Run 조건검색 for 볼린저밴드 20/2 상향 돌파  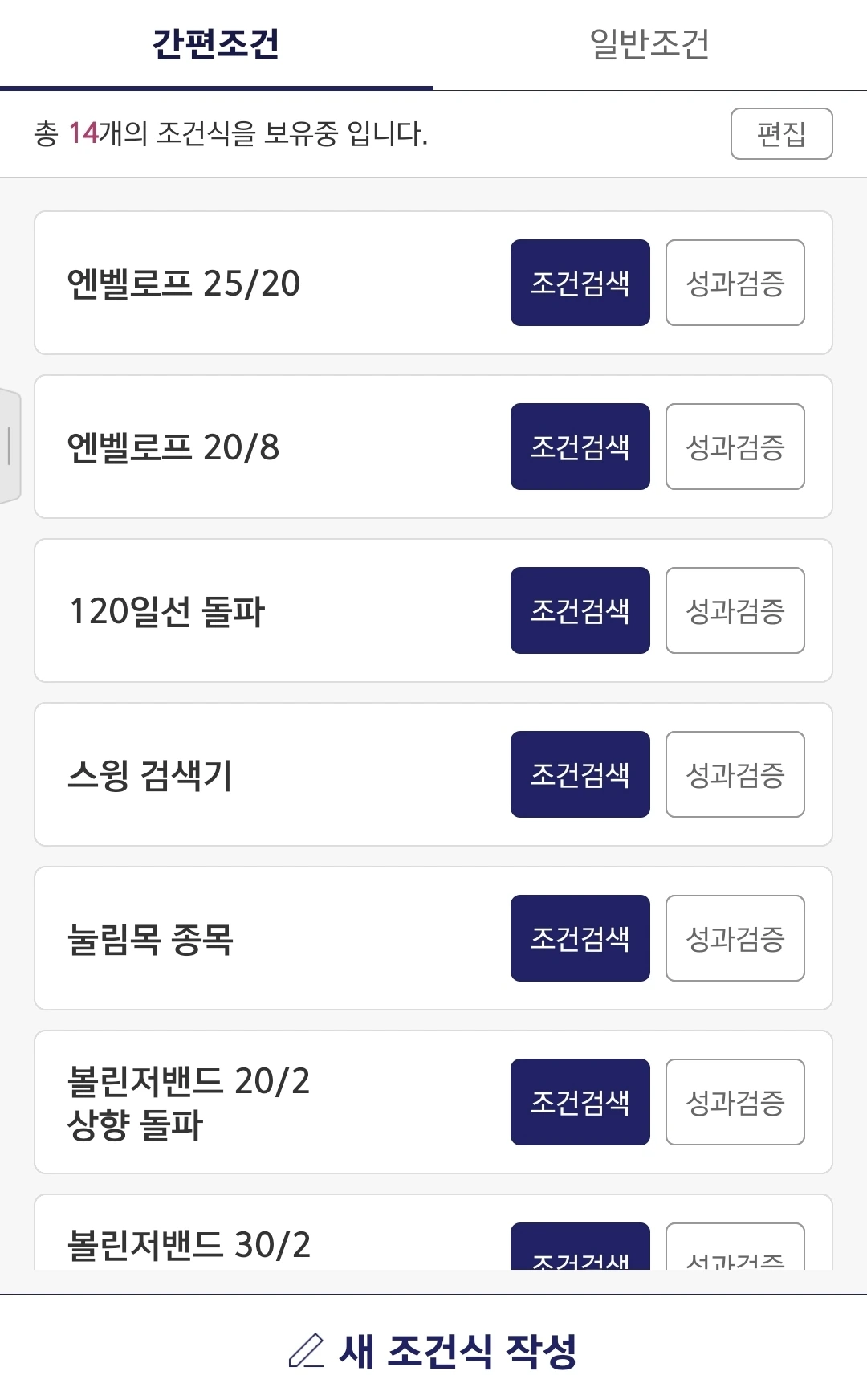pos(580,1102)
